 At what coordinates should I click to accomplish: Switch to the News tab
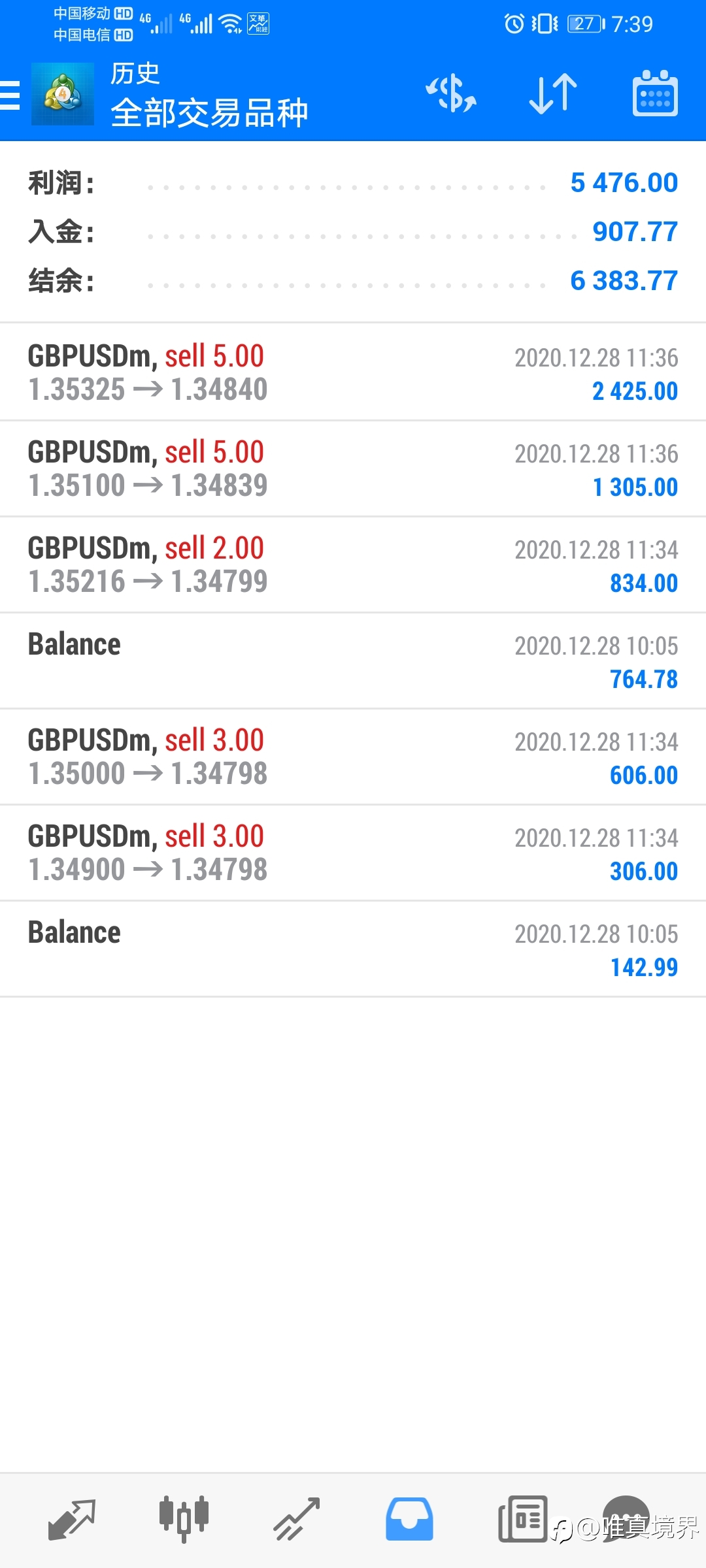522,1520
